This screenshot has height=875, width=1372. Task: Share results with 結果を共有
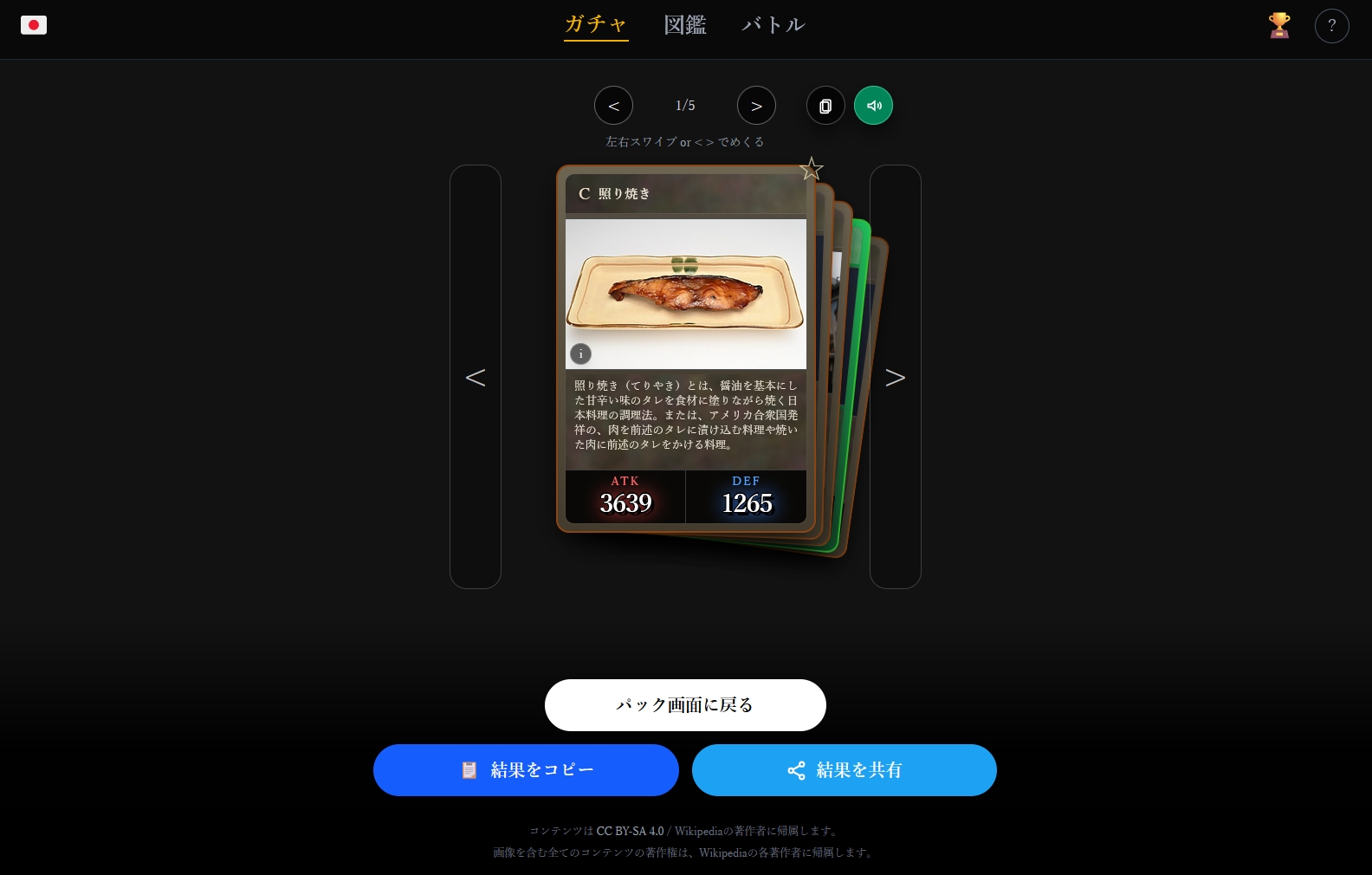pyautogui.click(x=845, y=770)
